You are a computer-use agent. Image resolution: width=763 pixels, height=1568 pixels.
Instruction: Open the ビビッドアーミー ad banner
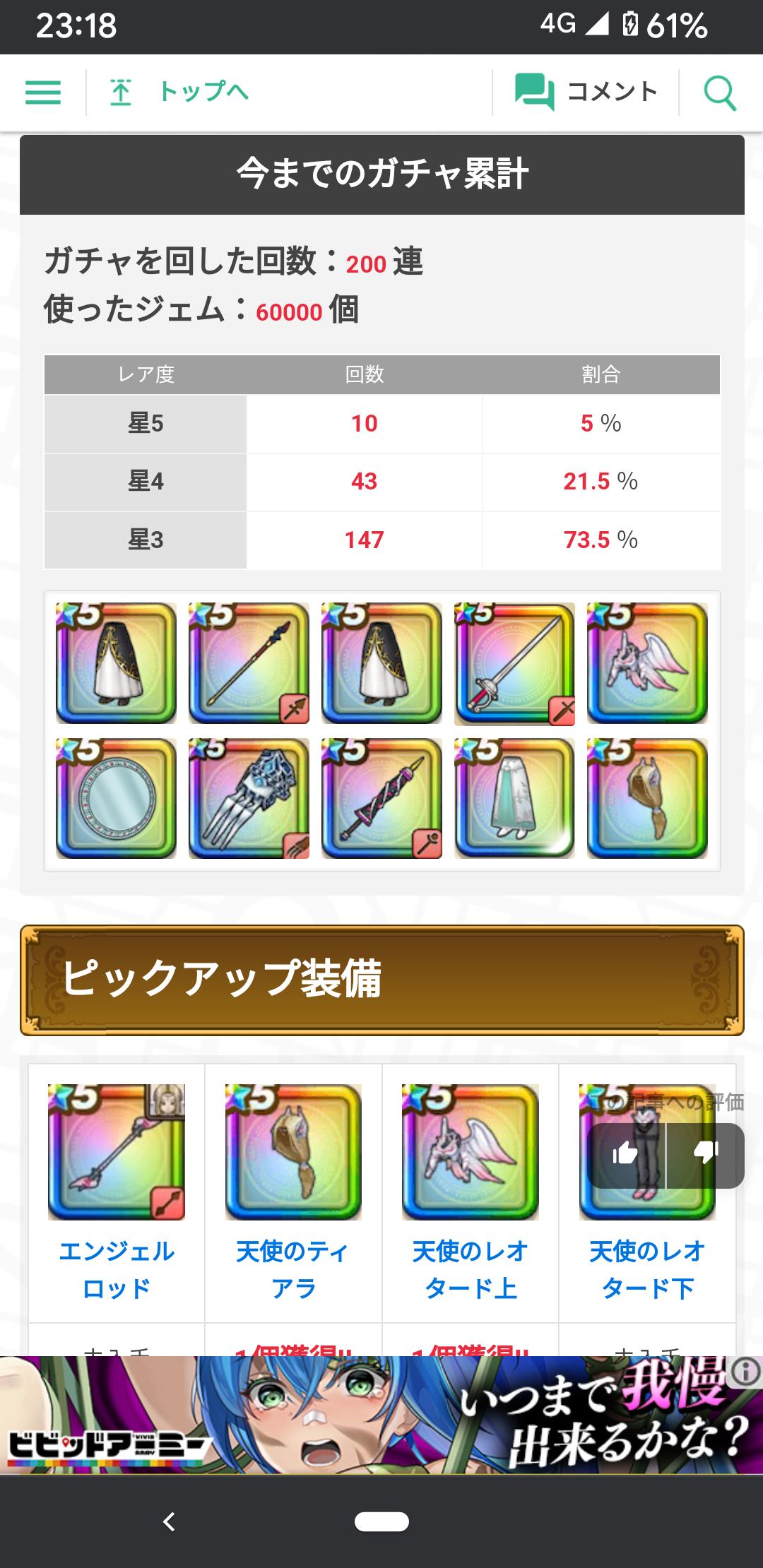tap(381, 1415)
